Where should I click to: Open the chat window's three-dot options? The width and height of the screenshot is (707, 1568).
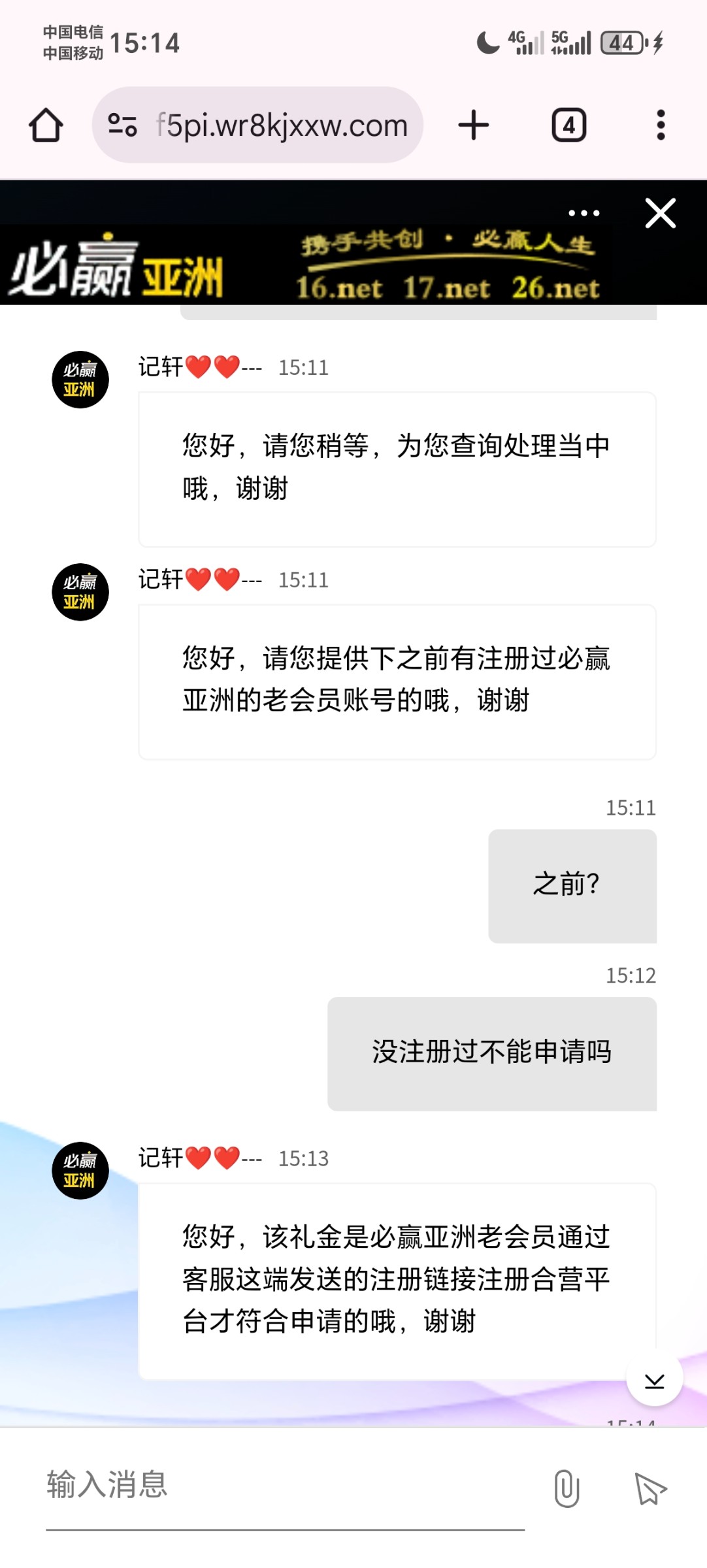pos(584,213)
